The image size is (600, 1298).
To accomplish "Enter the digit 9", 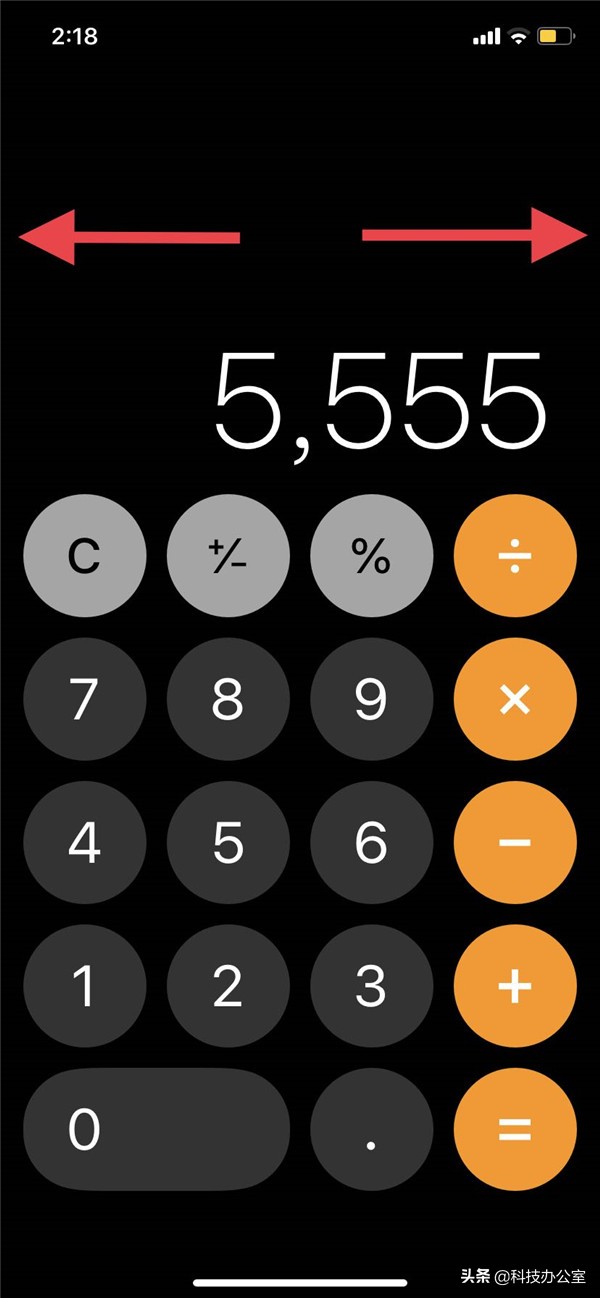I will (371, 700).
